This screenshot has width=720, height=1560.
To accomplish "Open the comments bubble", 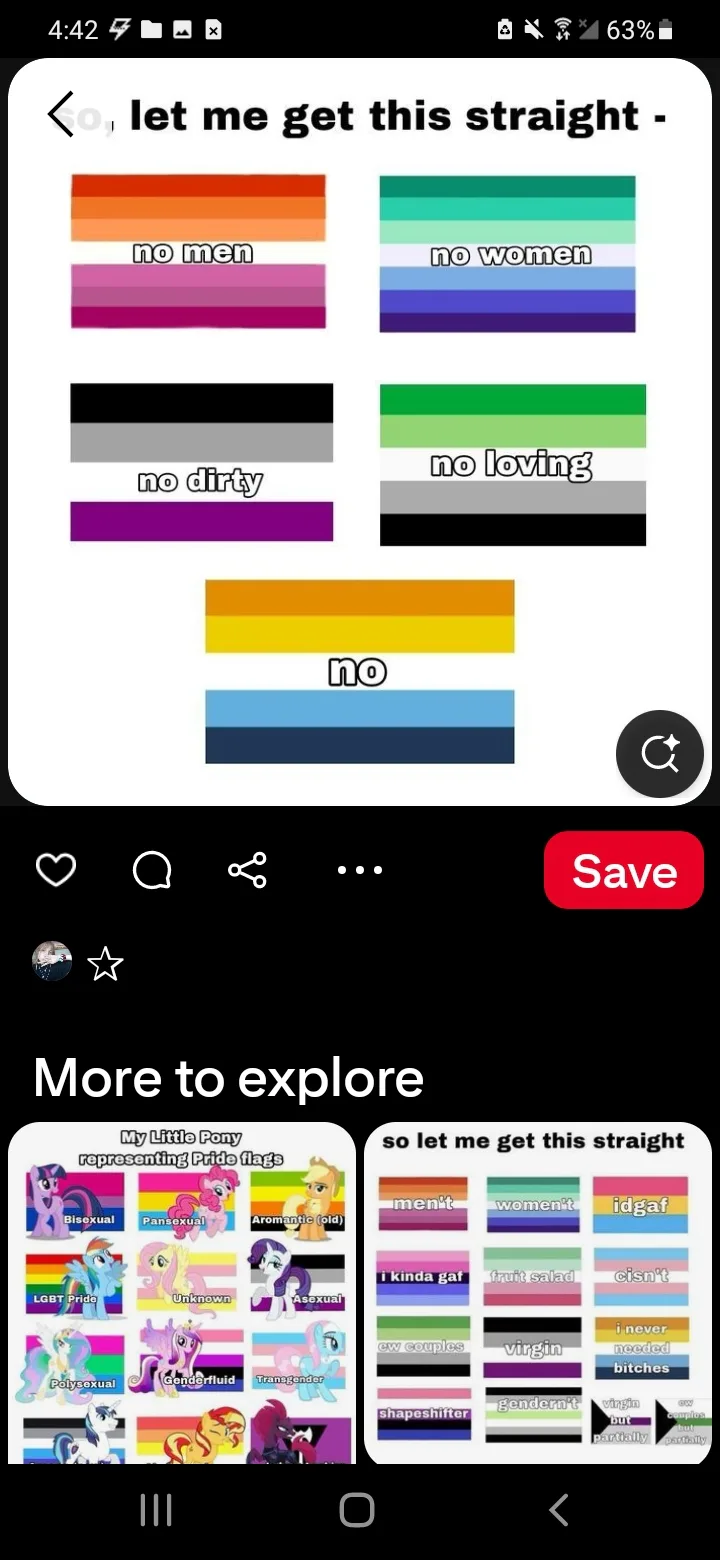I will pos(152,870).
